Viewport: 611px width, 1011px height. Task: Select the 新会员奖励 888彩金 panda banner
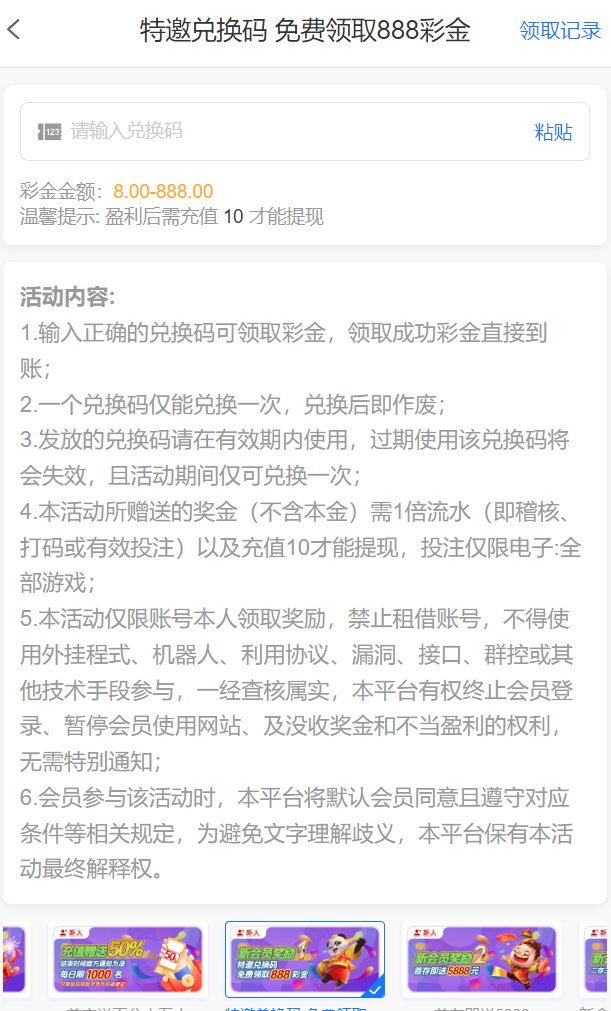pyautogui.click(x=305, y=959)
